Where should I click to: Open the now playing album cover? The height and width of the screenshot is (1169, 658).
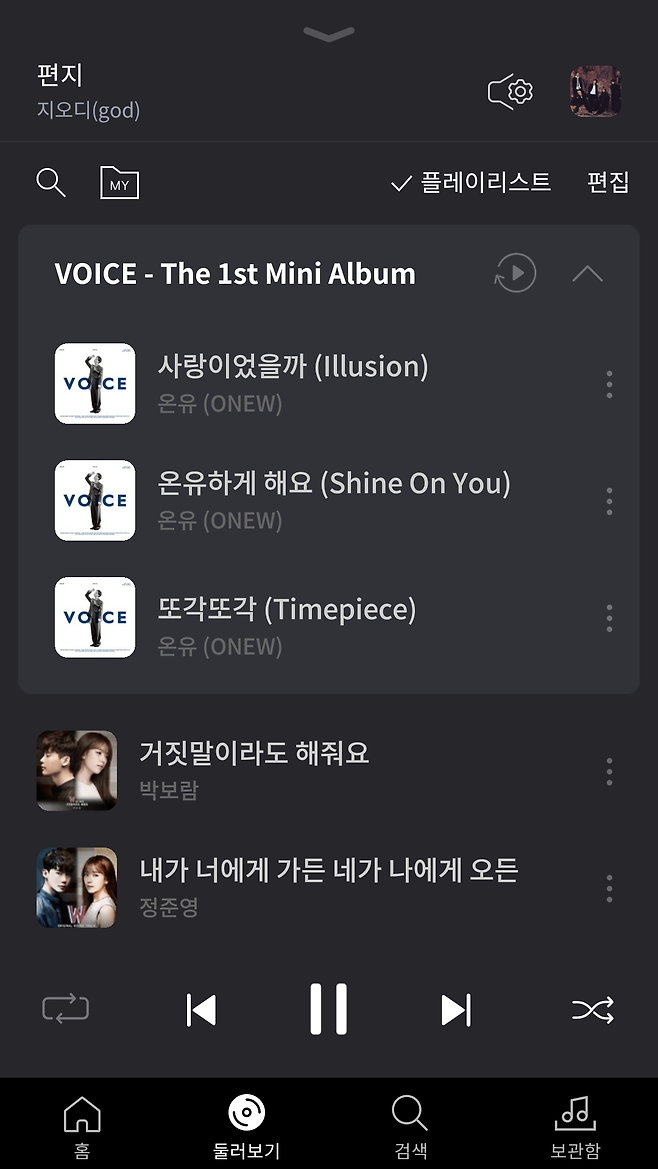pos(595,92)
